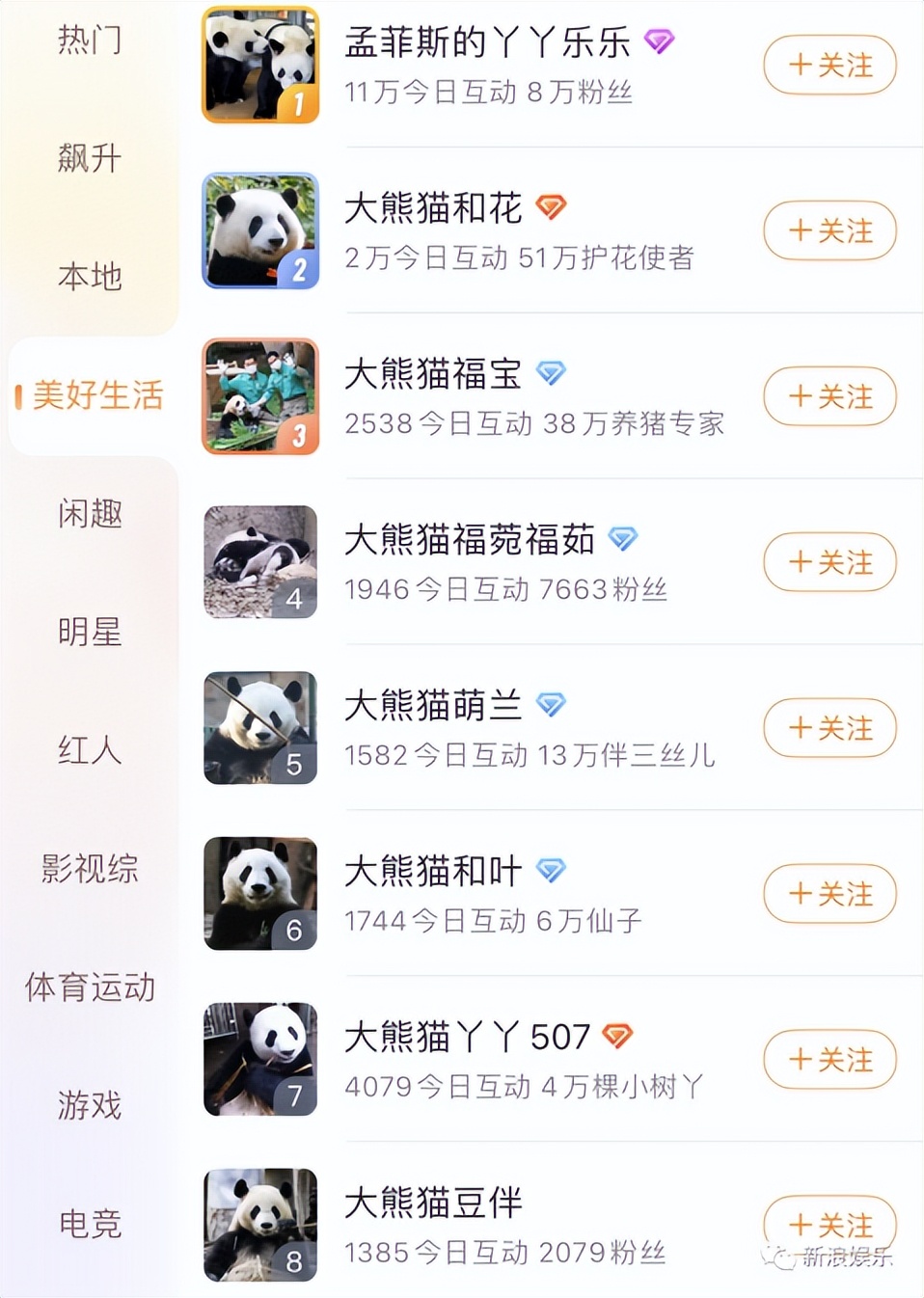This screenshot has width=924, height=1298.
Task: Follow 孟菲斯的丫丫乐乐 with the 关注 button
Action: pos(829,65)
